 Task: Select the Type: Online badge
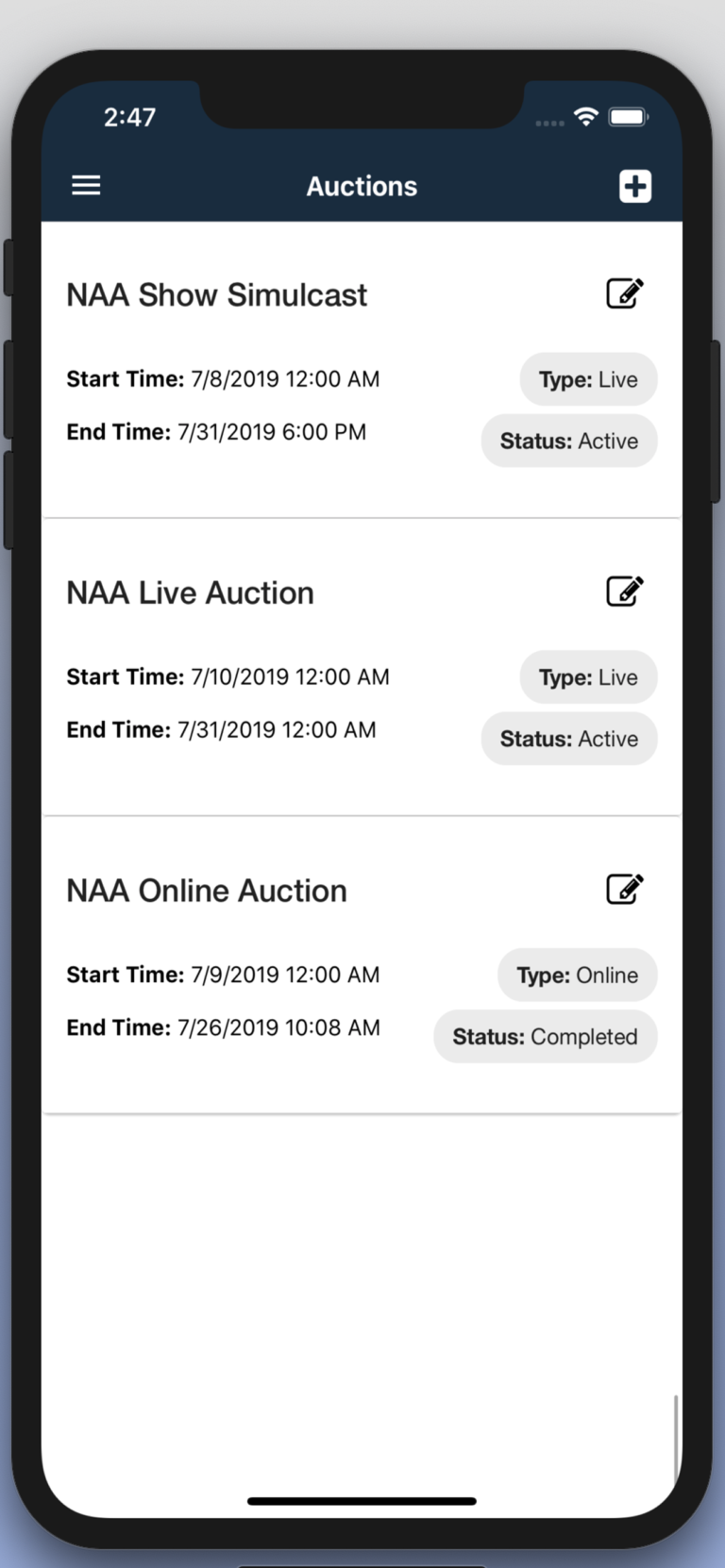(x=578, y=975)
